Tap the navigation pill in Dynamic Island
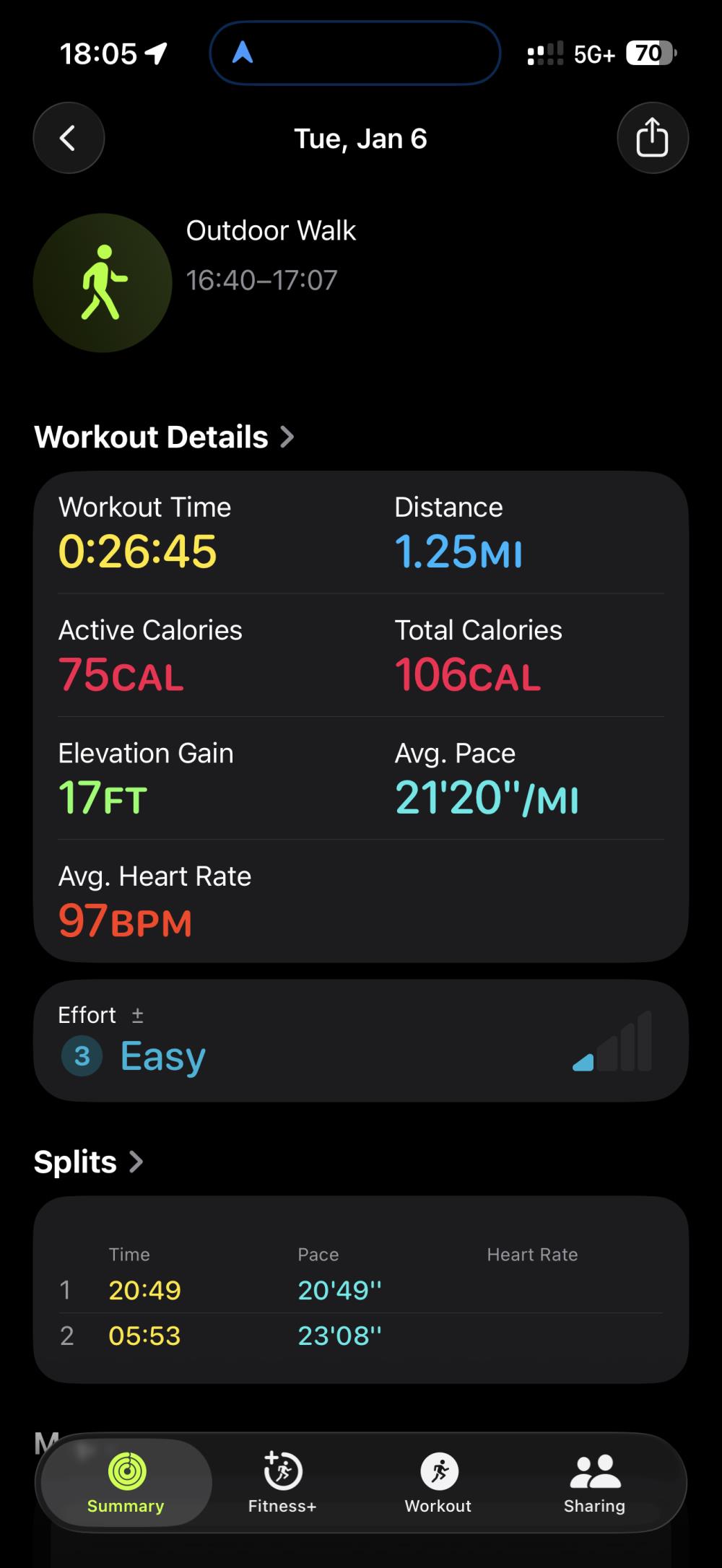This screenshot has width=722, height=1568. click(355, 53)
